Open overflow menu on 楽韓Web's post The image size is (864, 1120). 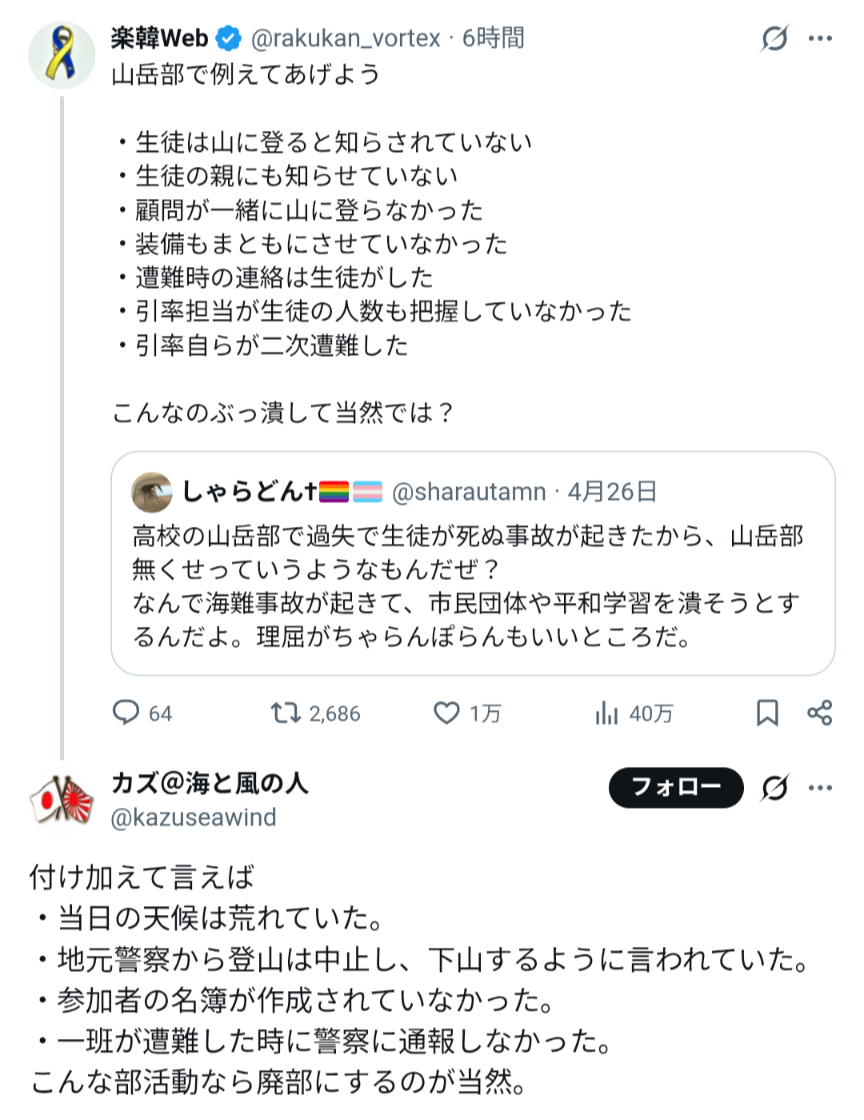pyautogui.click(x=820, y=40)
